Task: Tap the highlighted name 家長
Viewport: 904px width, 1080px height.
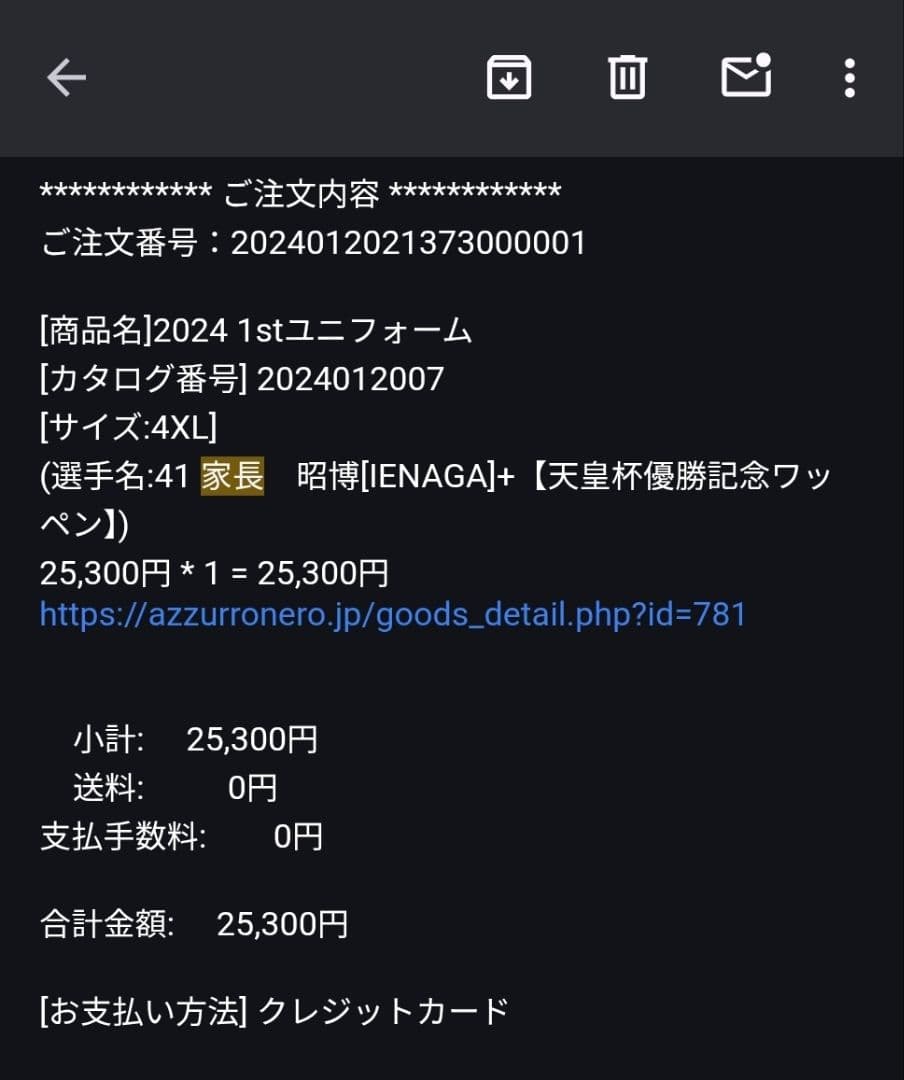Action: [x=232, y=474]
